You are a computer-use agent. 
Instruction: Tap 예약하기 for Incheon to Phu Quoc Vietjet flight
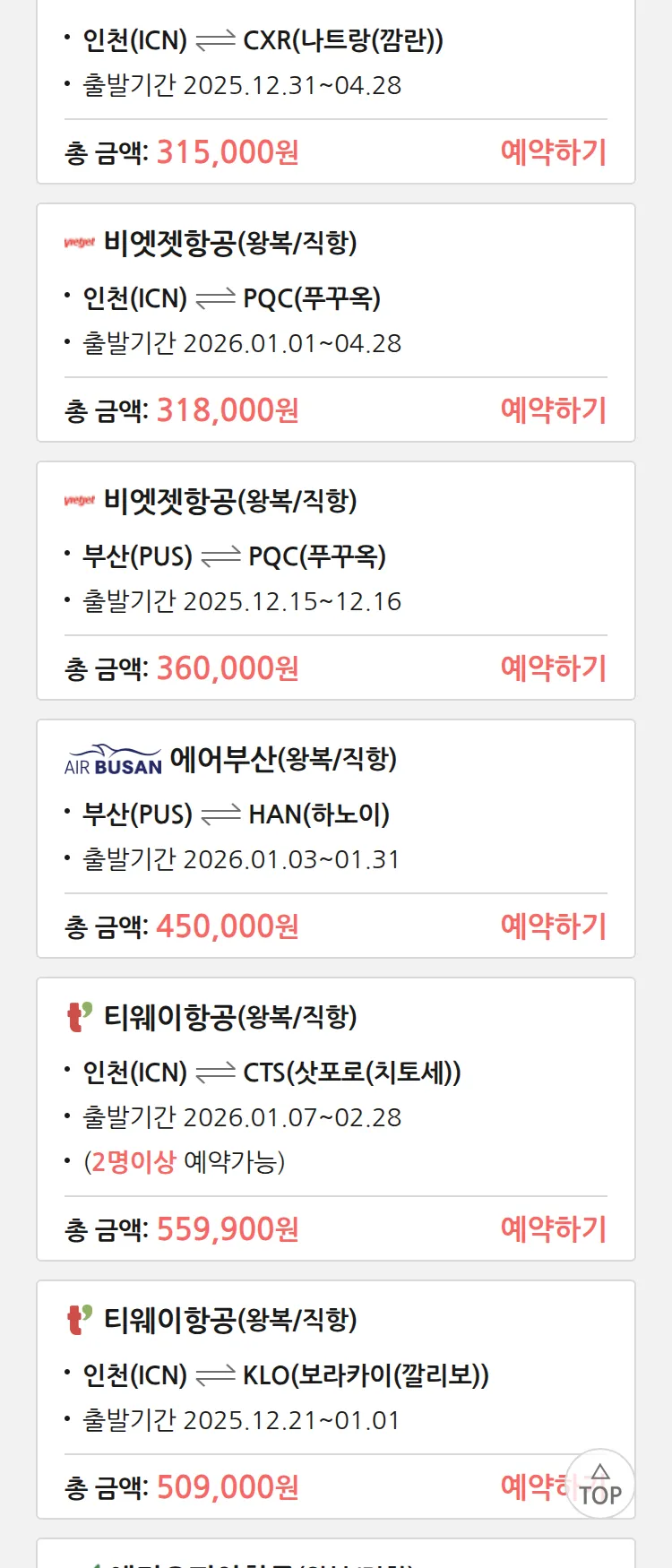[x=553, y=410]
